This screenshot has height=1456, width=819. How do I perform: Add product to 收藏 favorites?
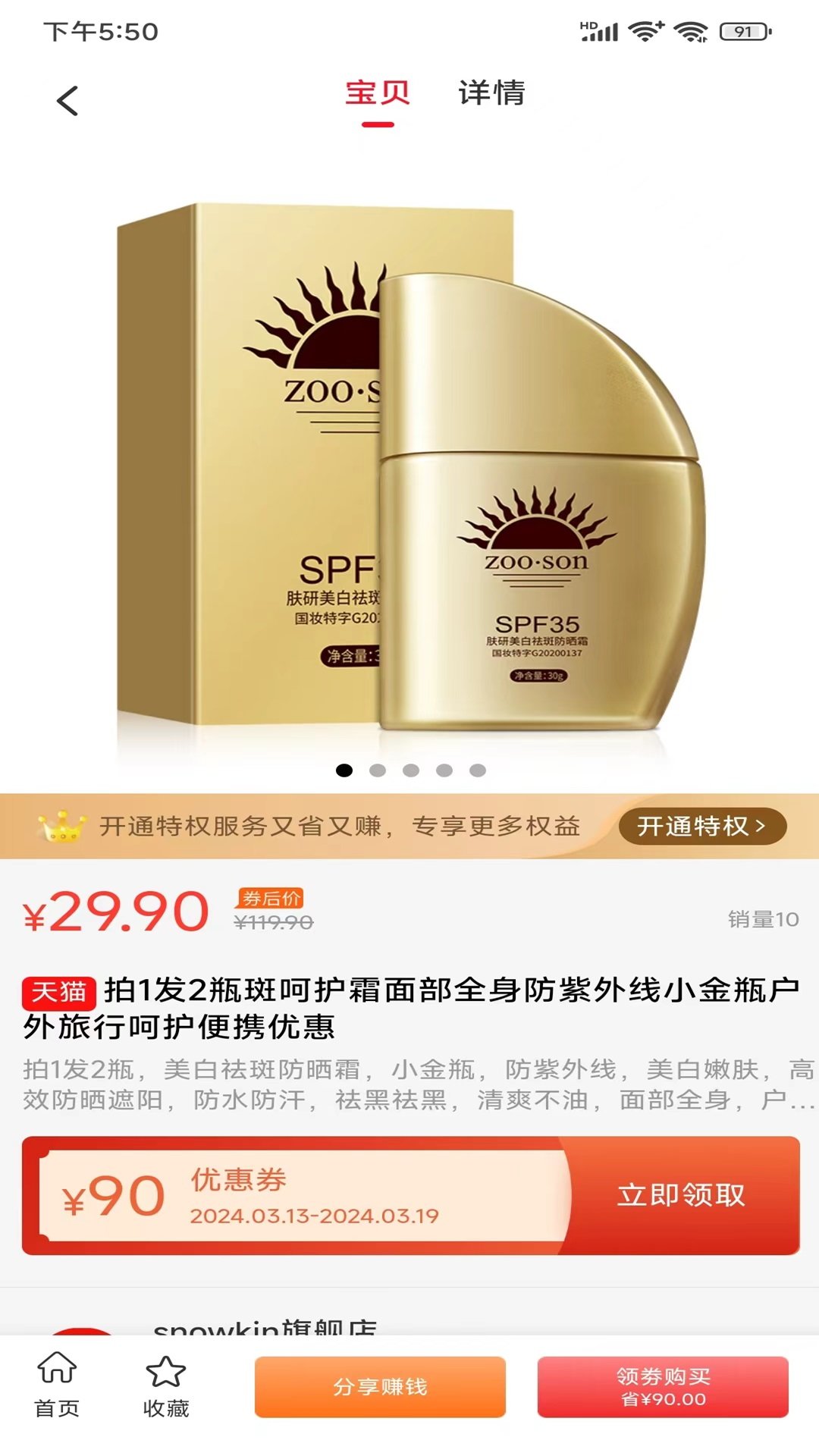[x=165, y=1385]
